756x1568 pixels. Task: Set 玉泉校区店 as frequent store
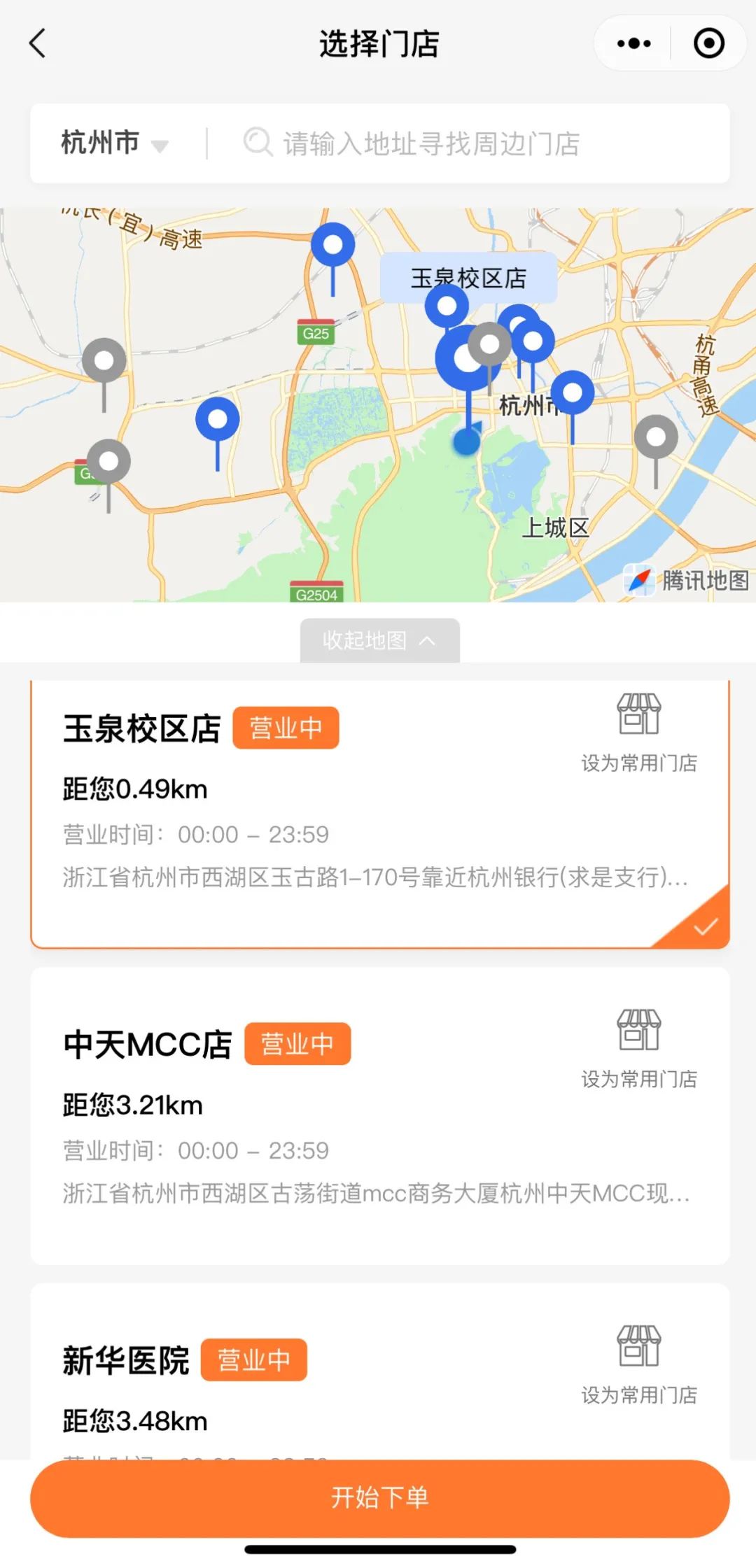tap(639, 733)
